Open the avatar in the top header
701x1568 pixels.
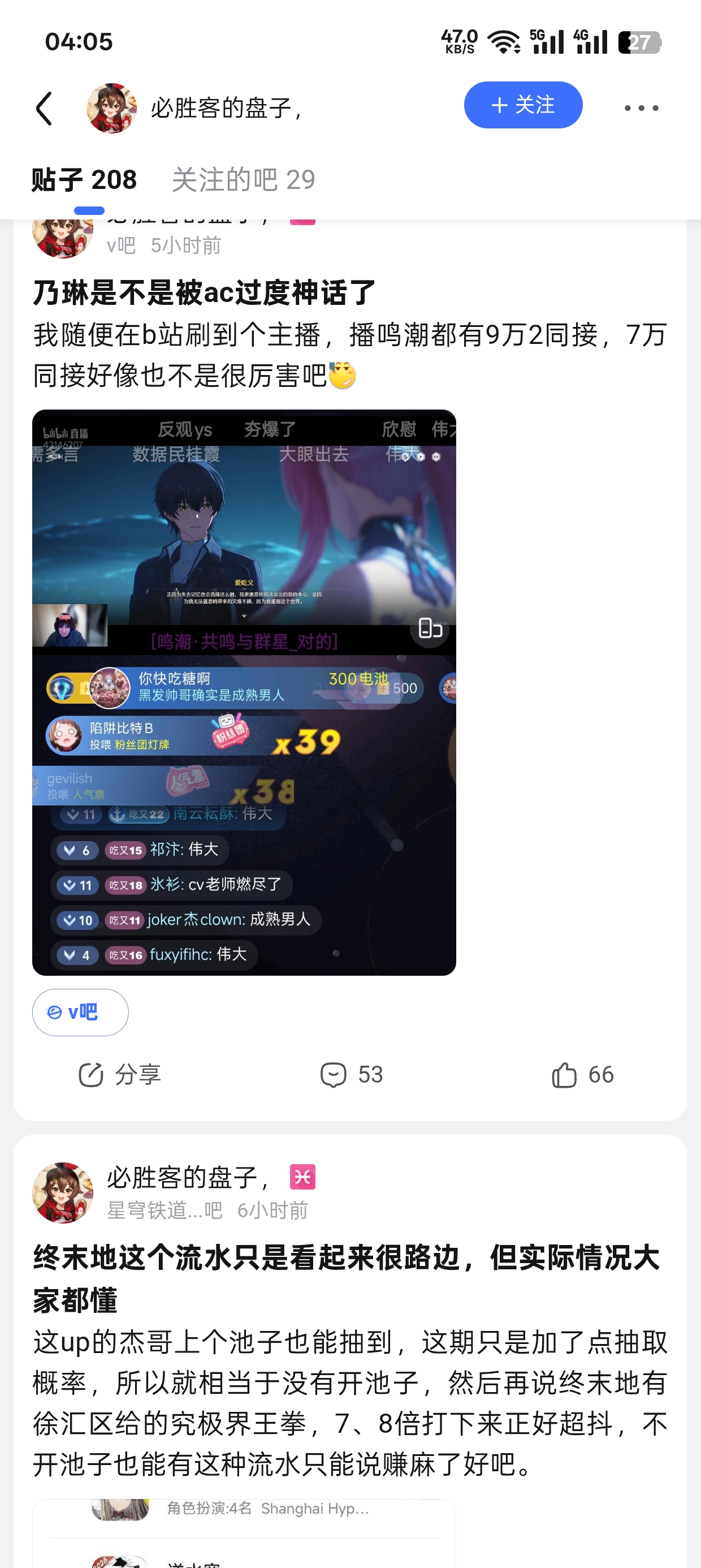111,109
